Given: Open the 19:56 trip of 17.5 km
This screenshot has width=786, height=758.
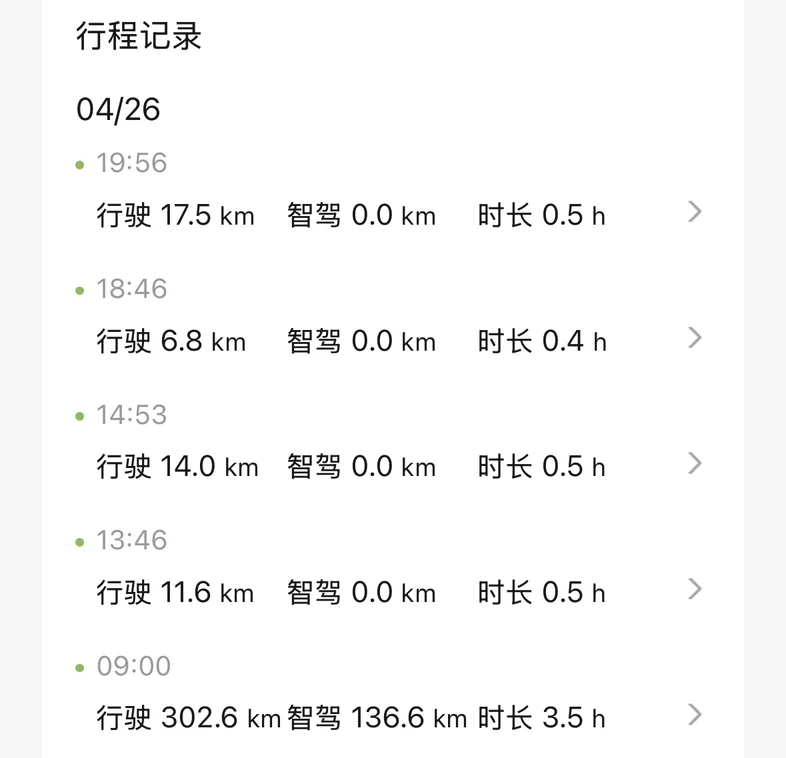Looking at the screenshot, I should coord(694,212).
